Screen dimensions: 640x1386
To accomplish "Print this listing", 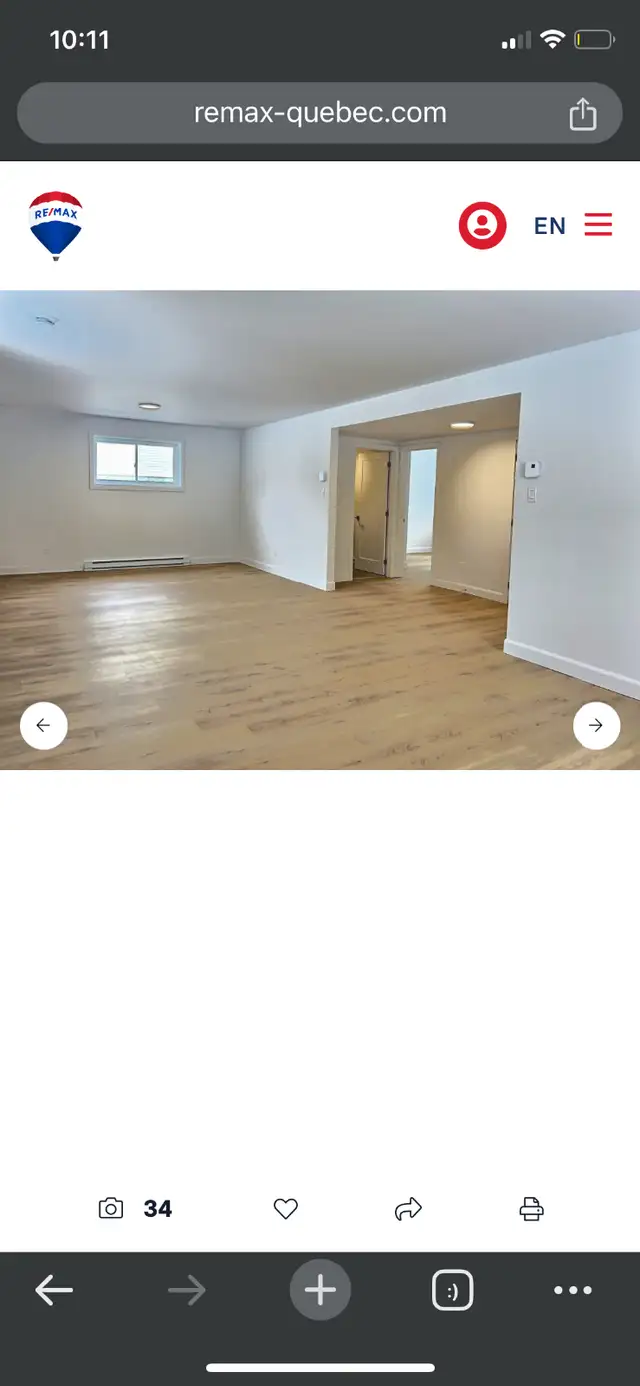I will tap(531, 1209).
